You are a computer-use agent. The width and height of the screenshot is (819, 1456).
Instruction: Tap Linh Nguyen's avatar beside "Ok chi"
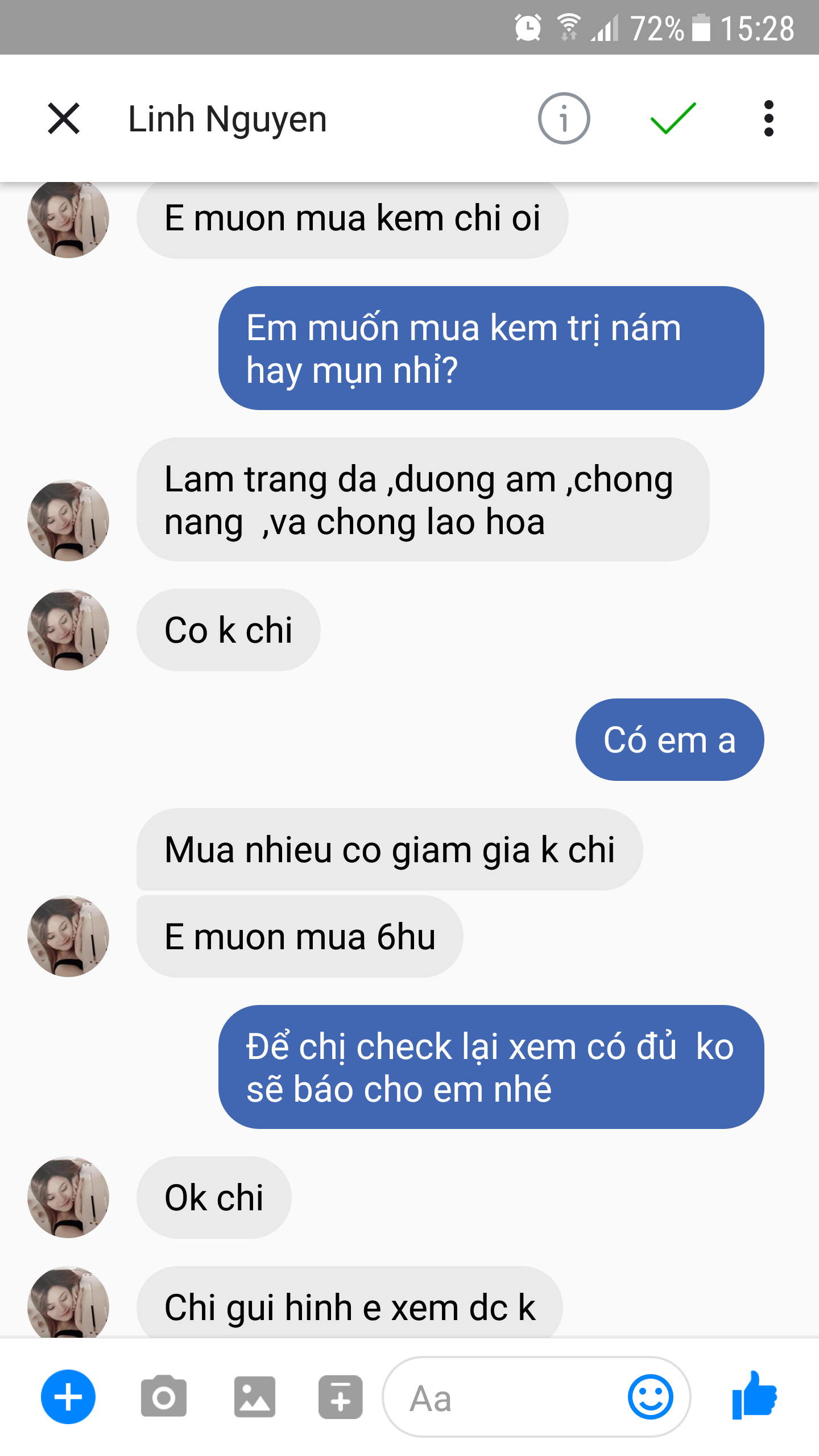(68, 1197)
